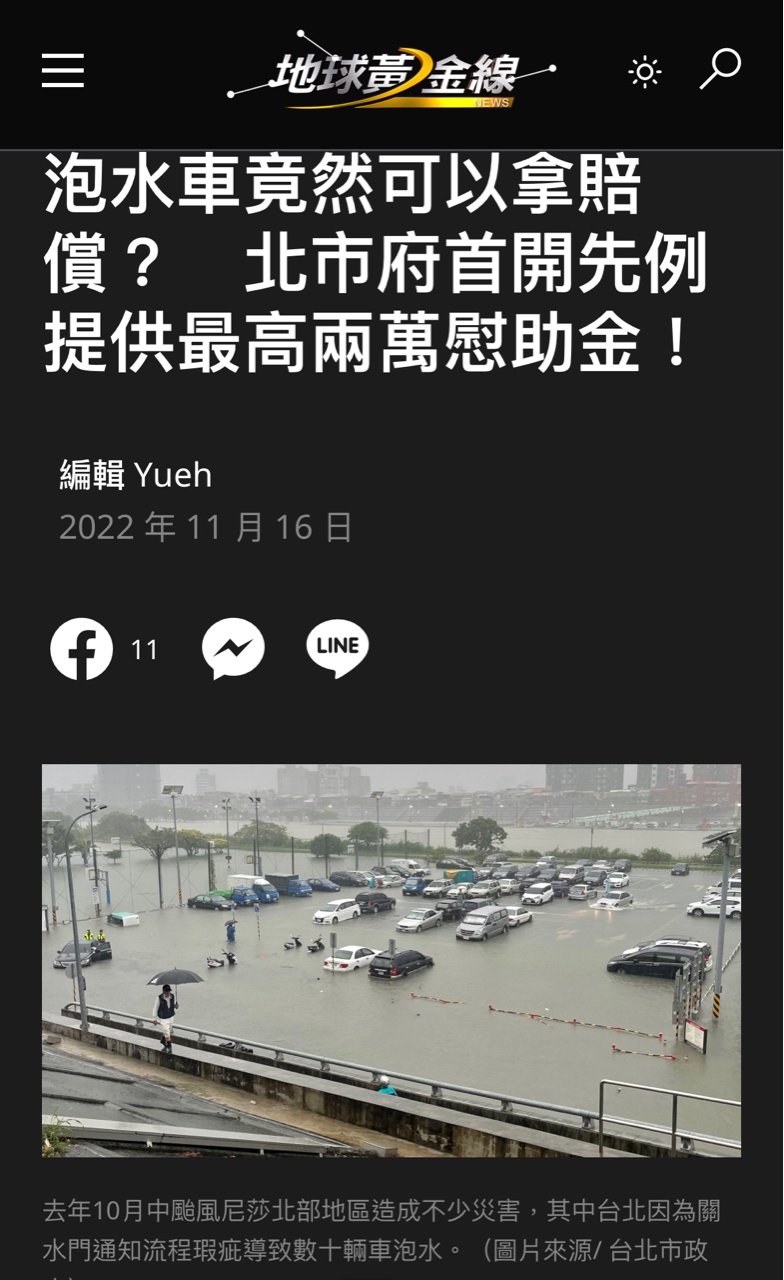Go to the 地球黃金線 homepage logo

(392, 72)
